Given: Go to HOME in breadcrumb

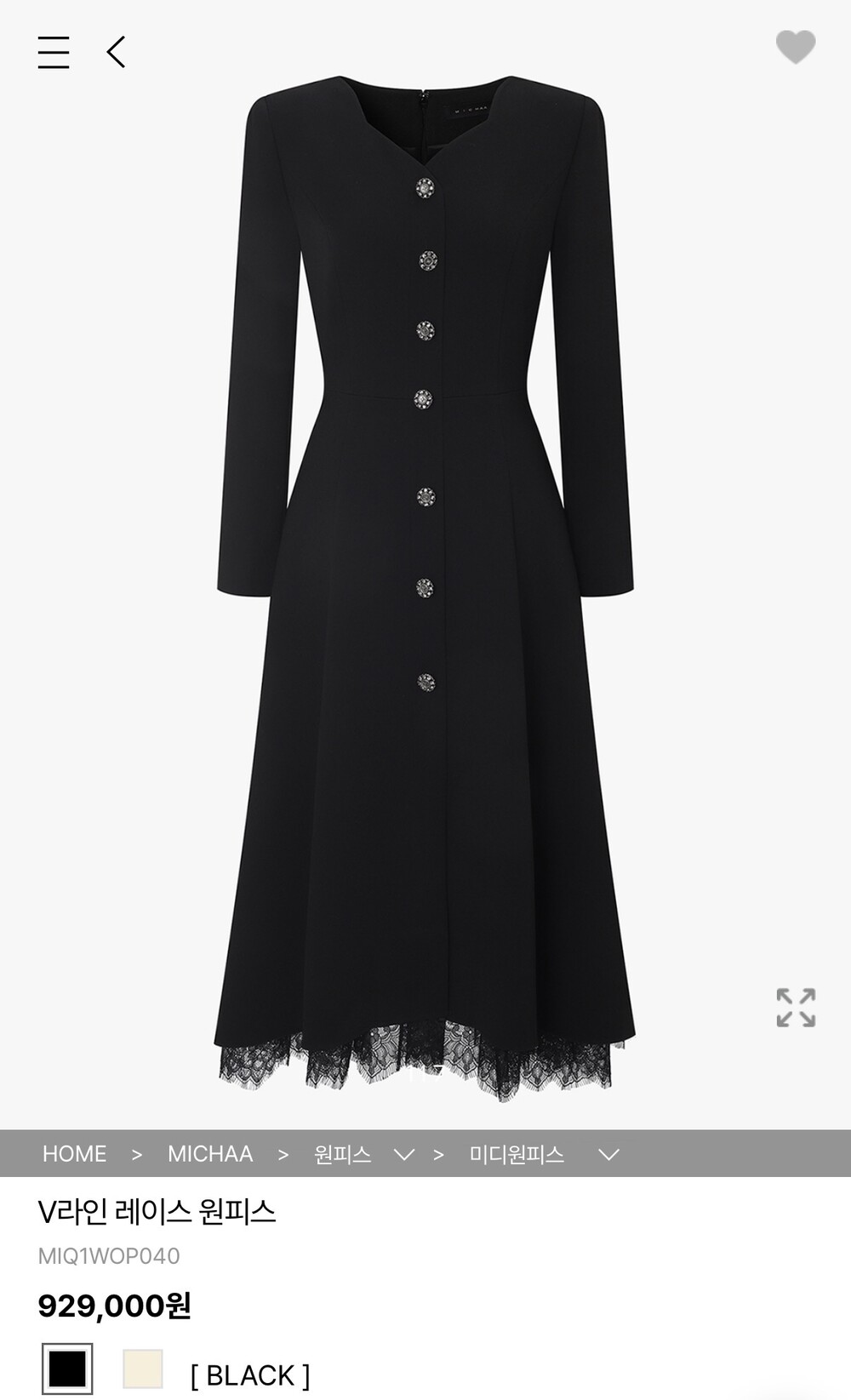Looking at the screenshot, I should (x=75, y=1154).
